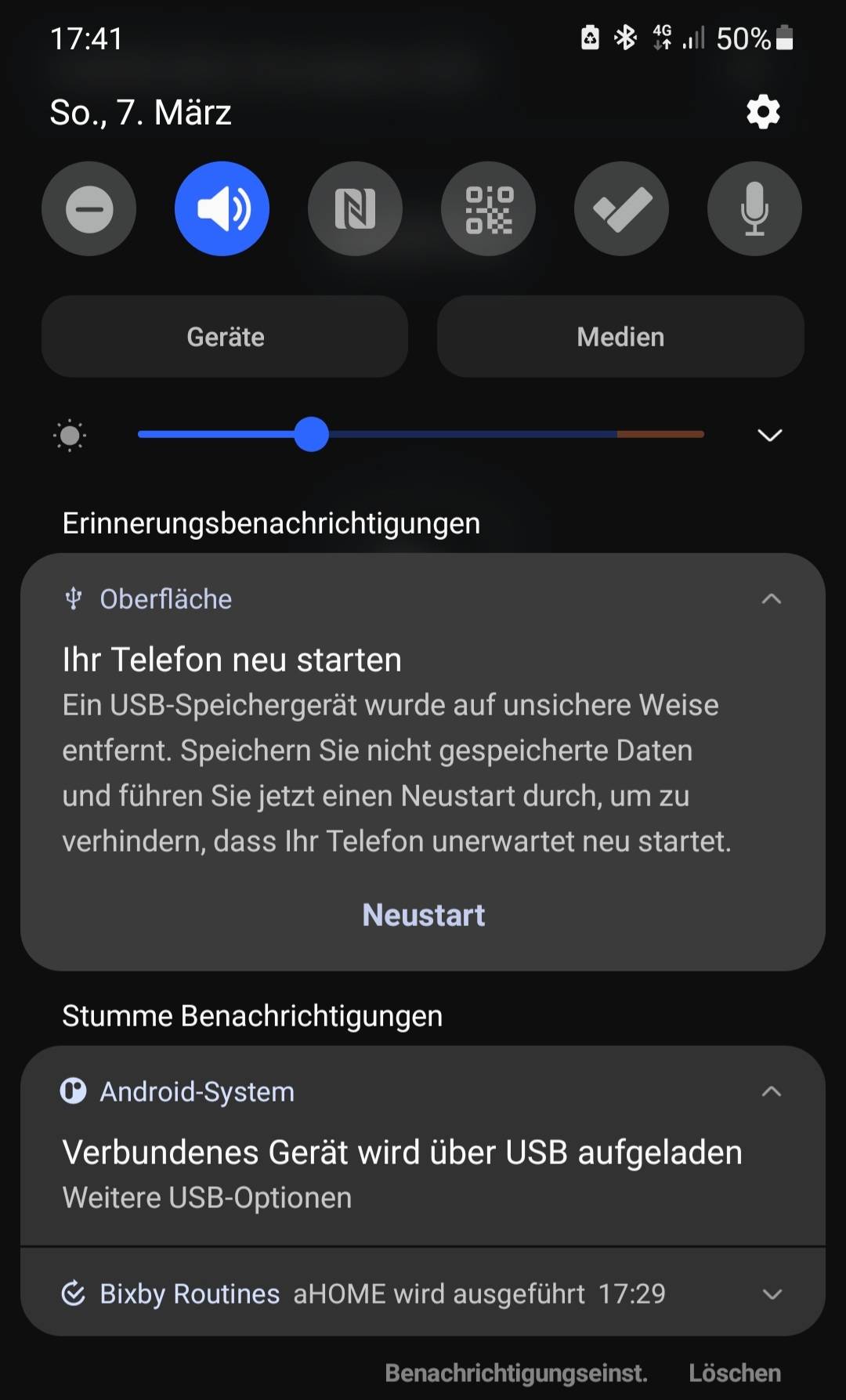Expand brightness options chevron

[x=770, y=435]
